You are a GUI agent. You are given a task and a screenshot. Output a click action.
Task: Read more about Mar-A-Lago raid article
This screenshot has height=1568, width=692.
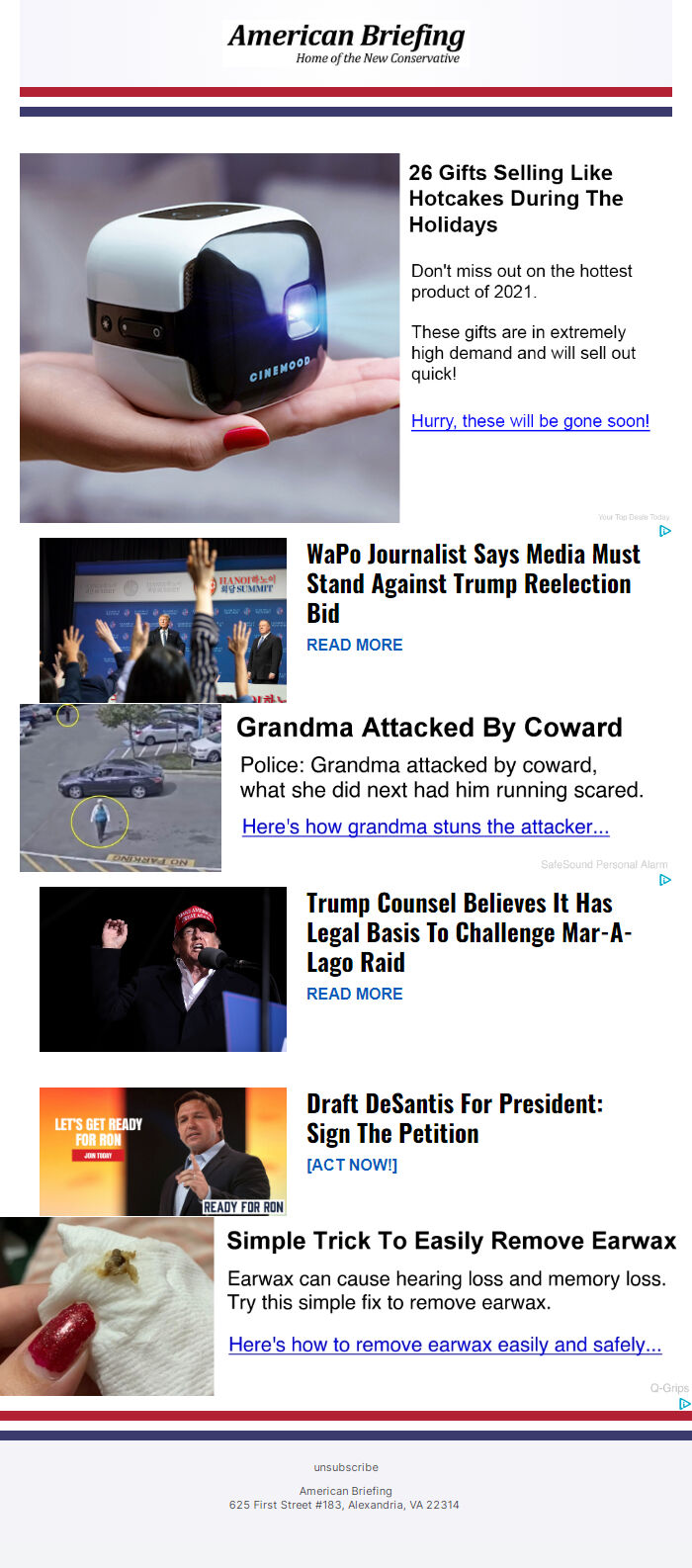[354, 994]
